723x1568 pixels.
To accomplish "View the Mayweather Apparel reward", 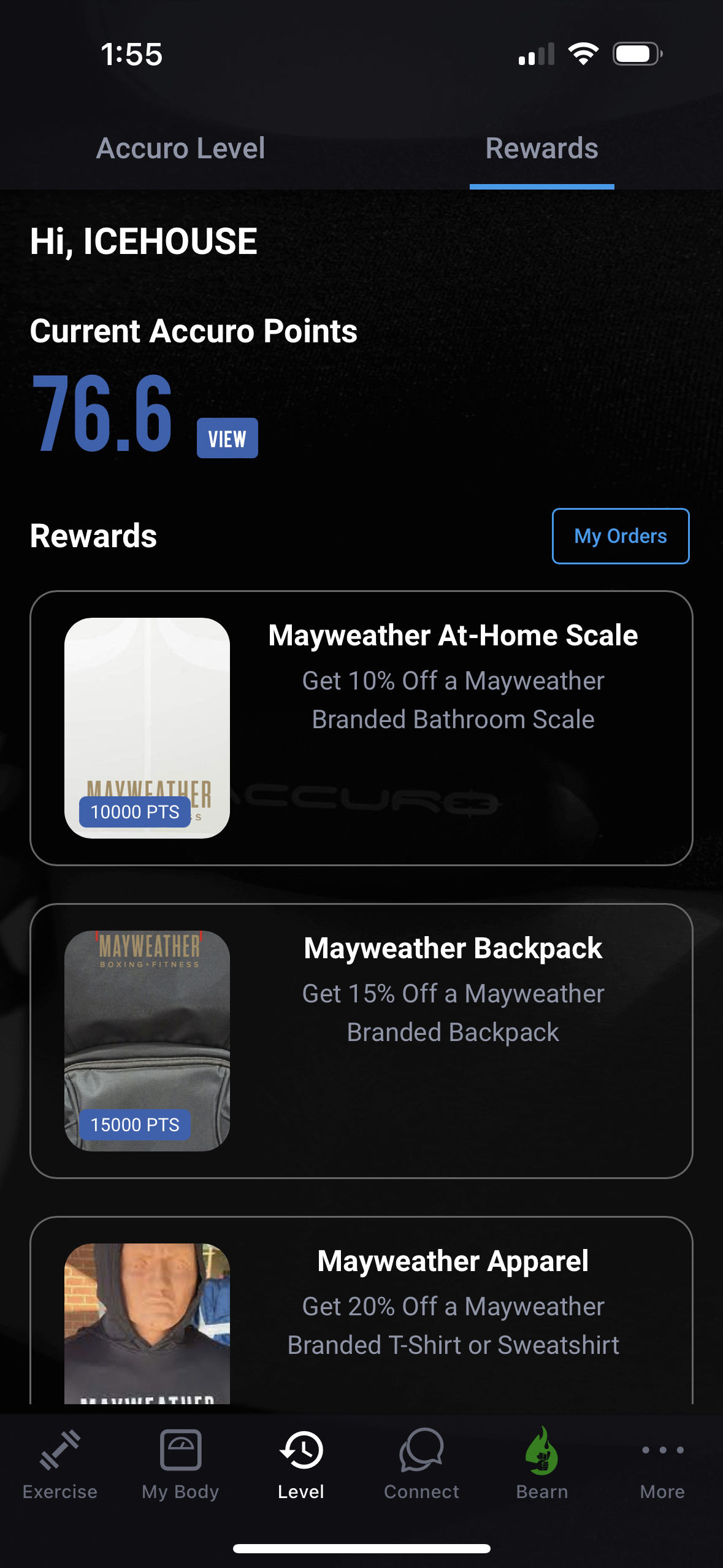I will pos(361,1310).
